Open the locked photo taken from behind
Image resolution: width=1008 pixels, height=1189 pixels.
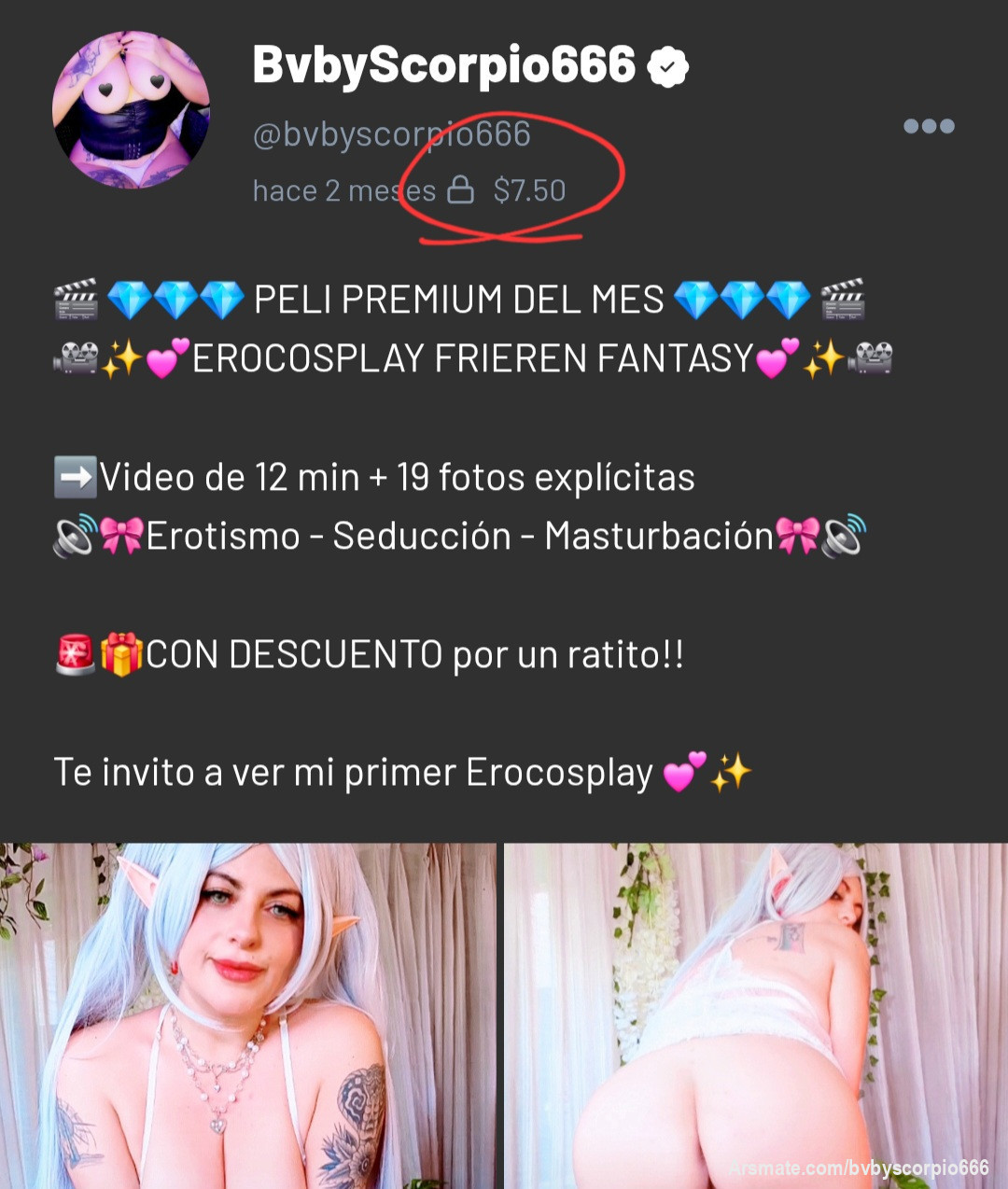point(756,1015)
